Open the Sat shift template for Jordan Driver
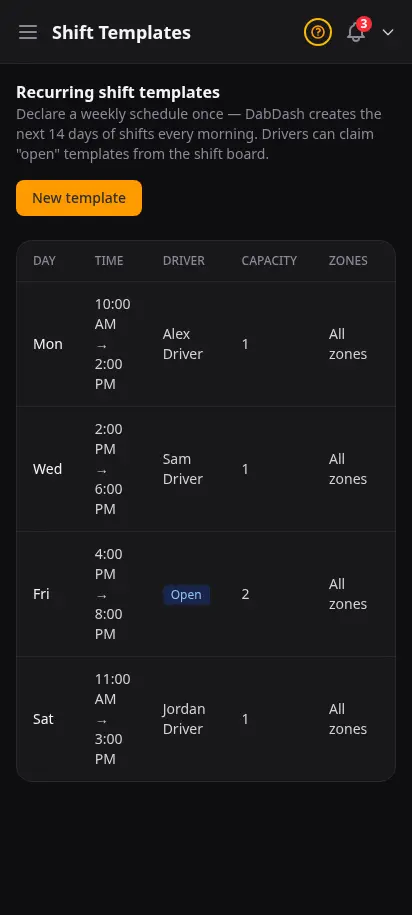 (206, 719)
